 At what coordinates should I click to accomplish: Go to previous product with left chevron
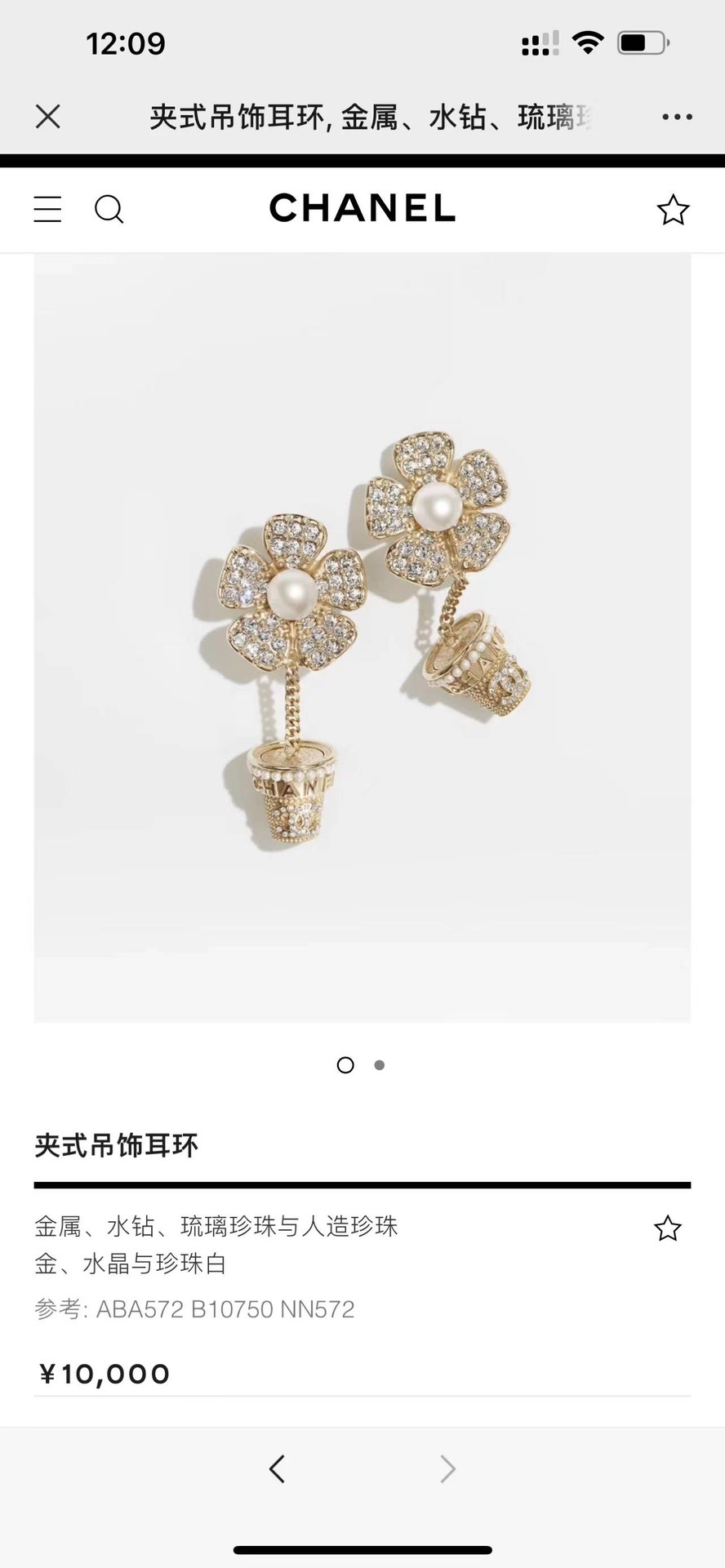pos(277,1468)
